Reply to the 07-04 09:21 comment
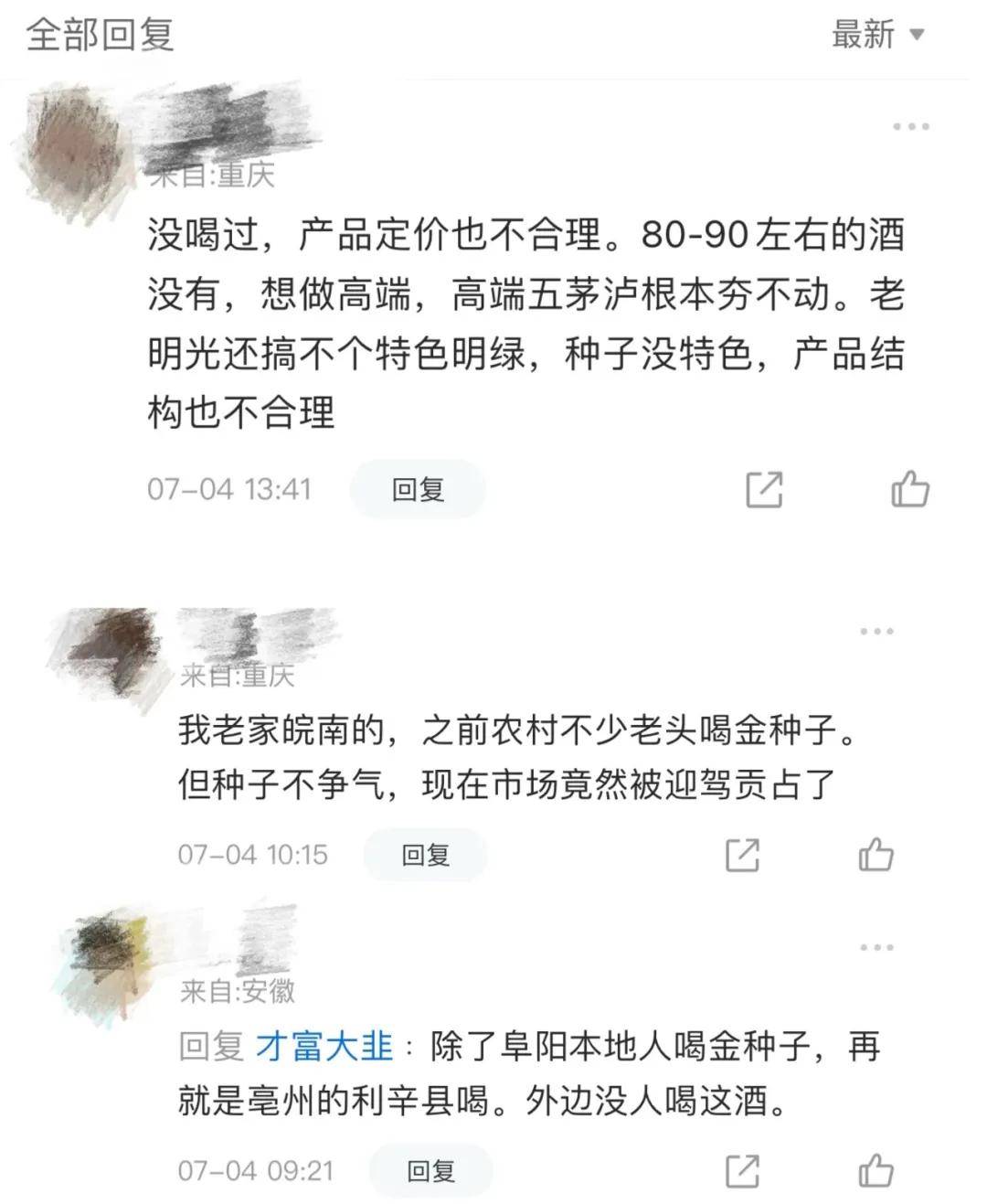 [430, 1171]
